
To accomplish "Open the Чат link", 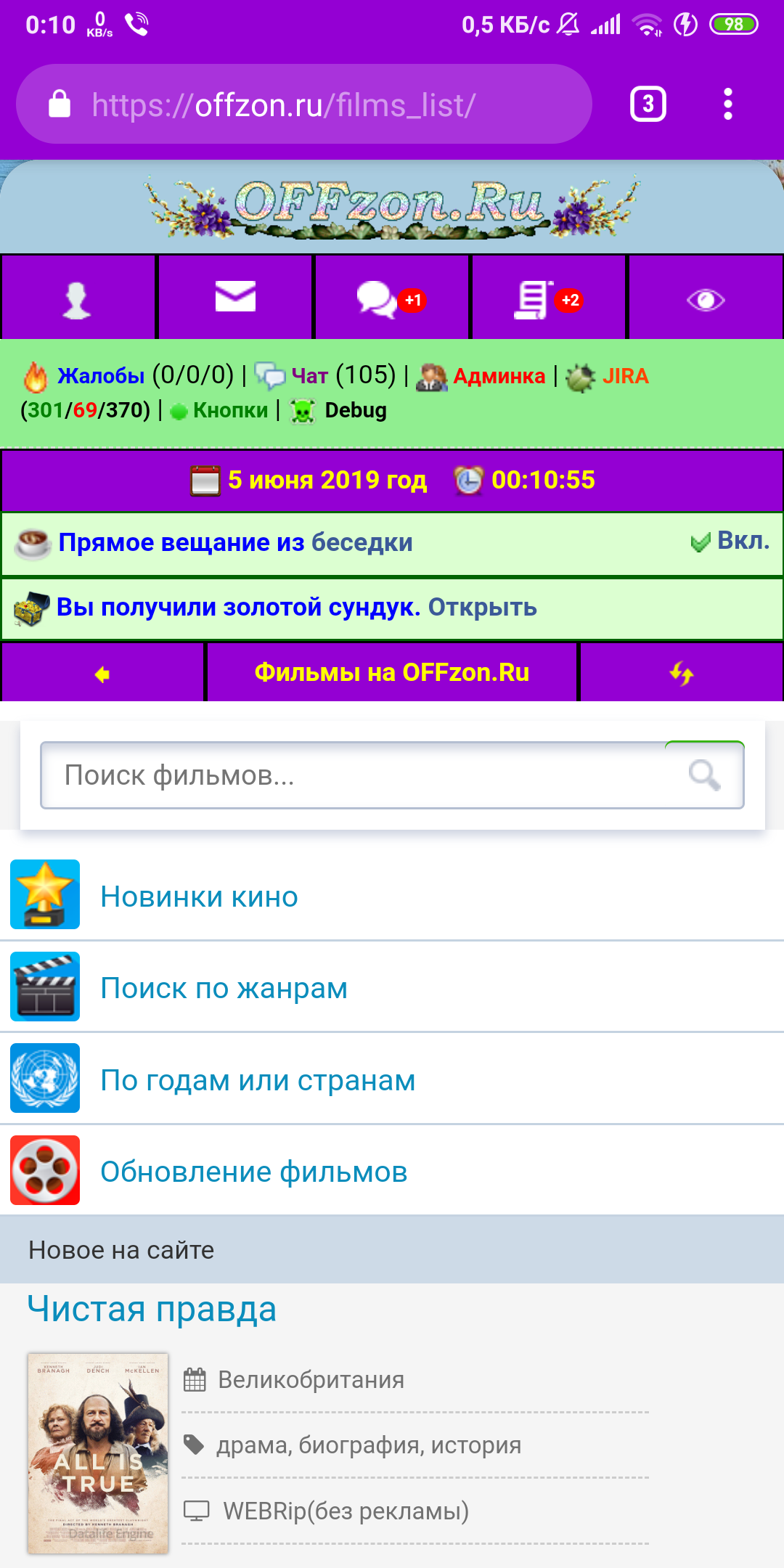I will (x=309, y=376).
